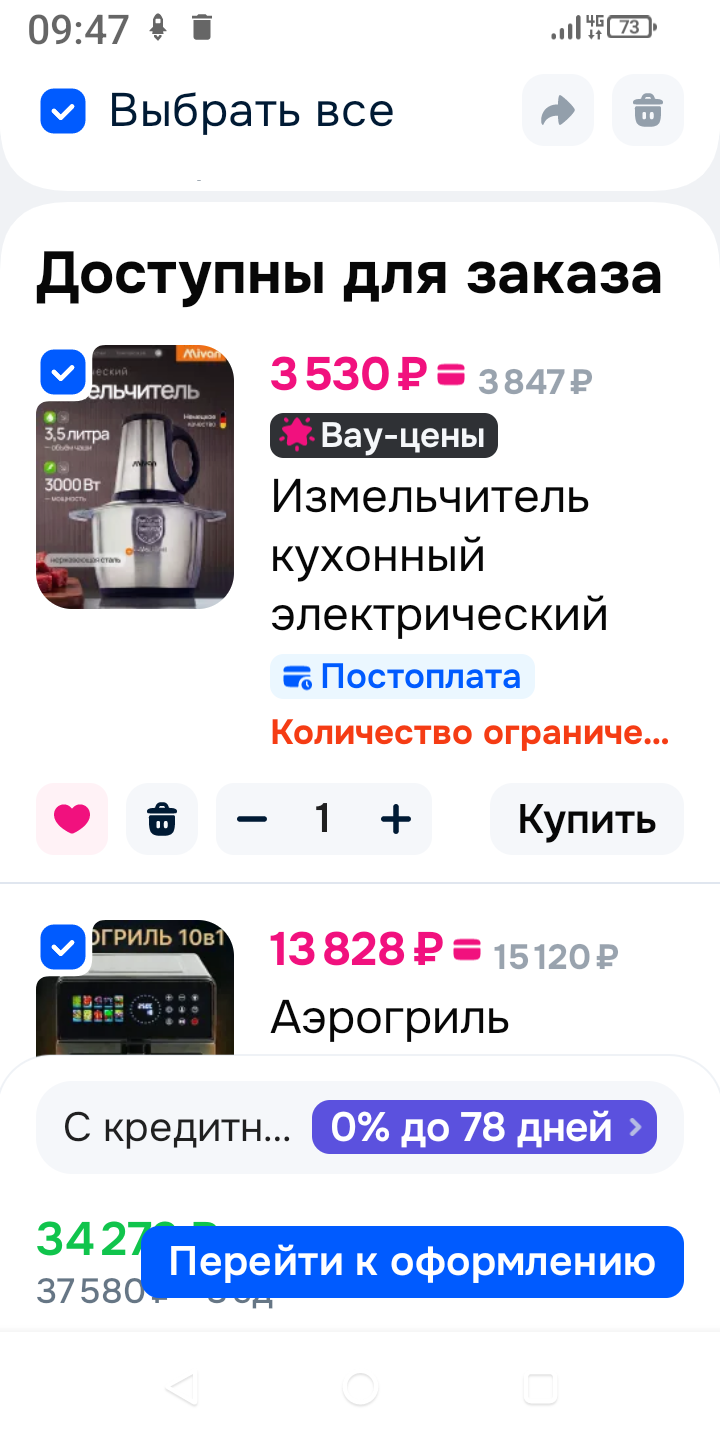This screenshot has width=720, height=1440.
Task: Share the selected cart items
Action: coord(557,111)
